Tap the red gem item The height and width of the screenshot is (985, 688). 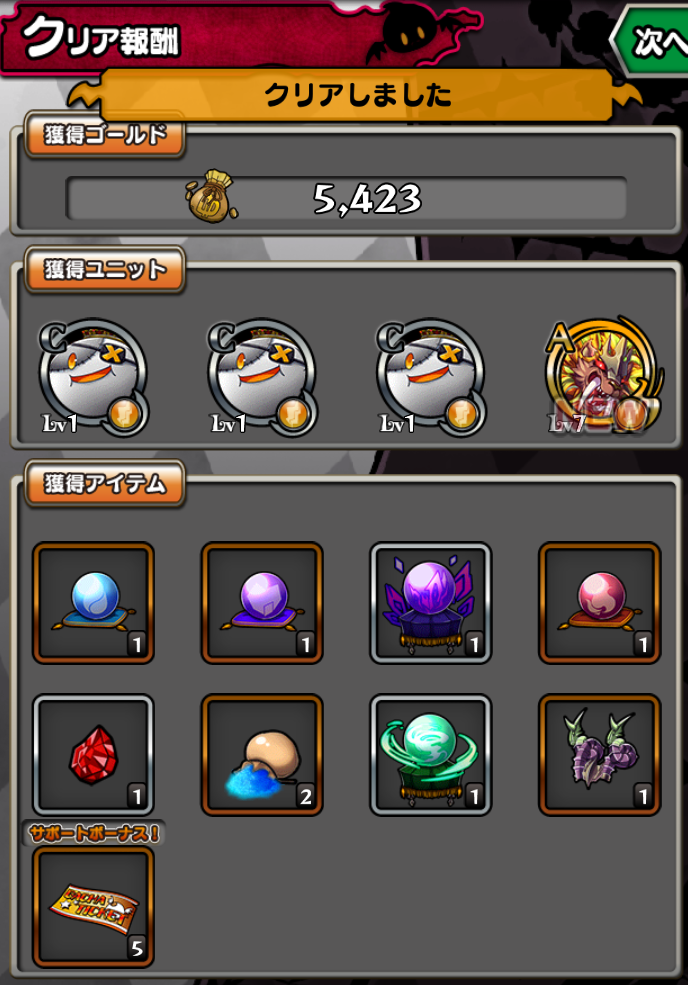click(93, 755)
